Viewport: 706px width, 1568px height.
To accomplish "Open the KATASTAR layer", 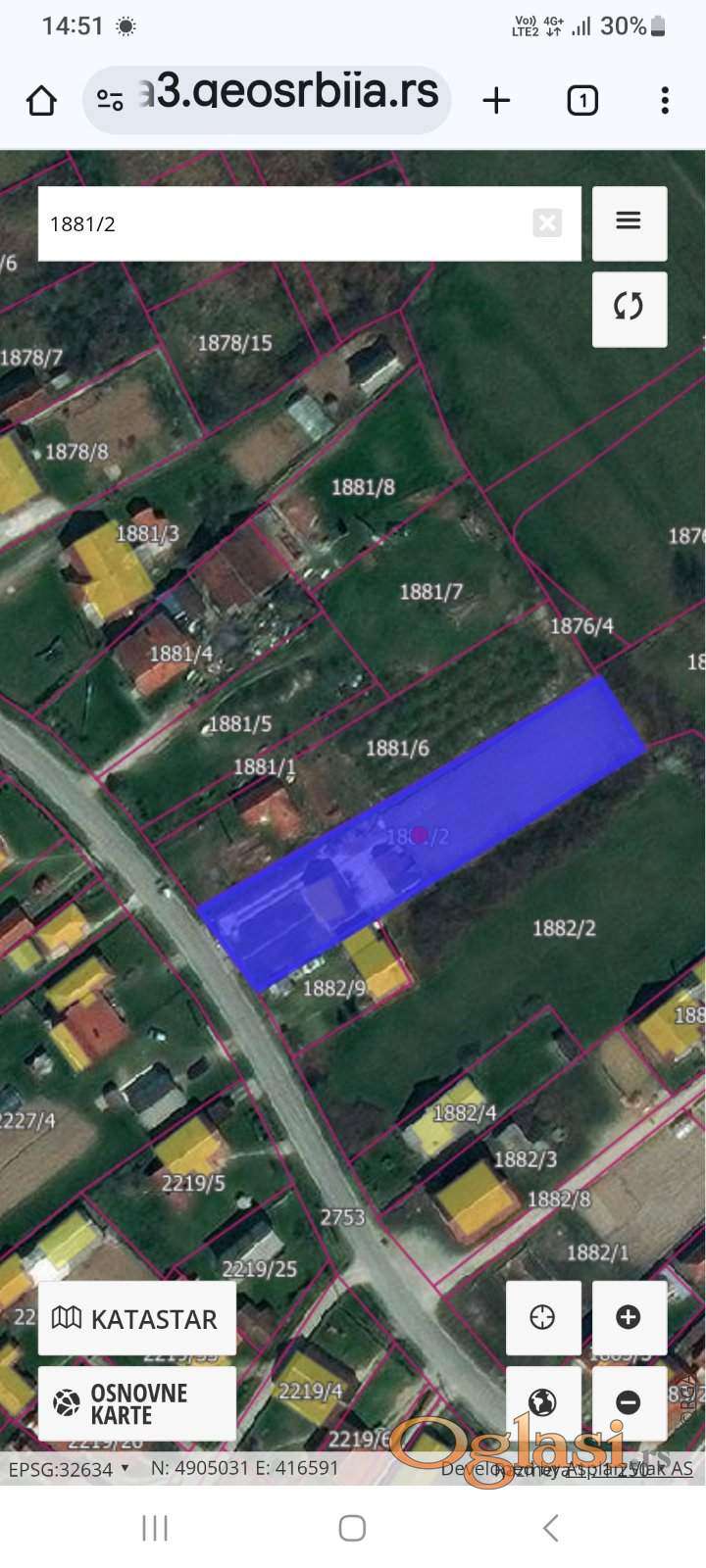I will click(x=137, y=1318).
